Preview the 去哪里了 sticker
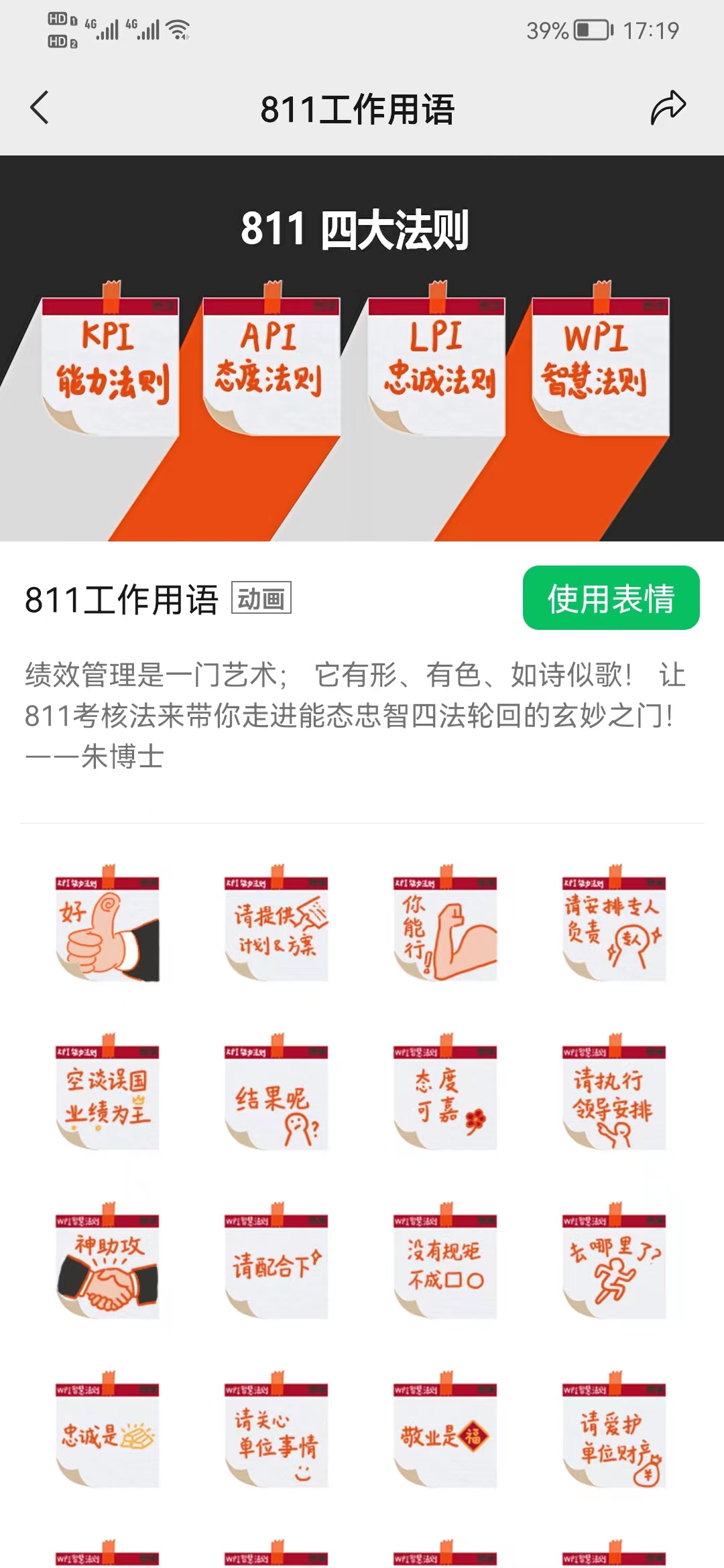 pyautogui.click(x=614, y=1262)
